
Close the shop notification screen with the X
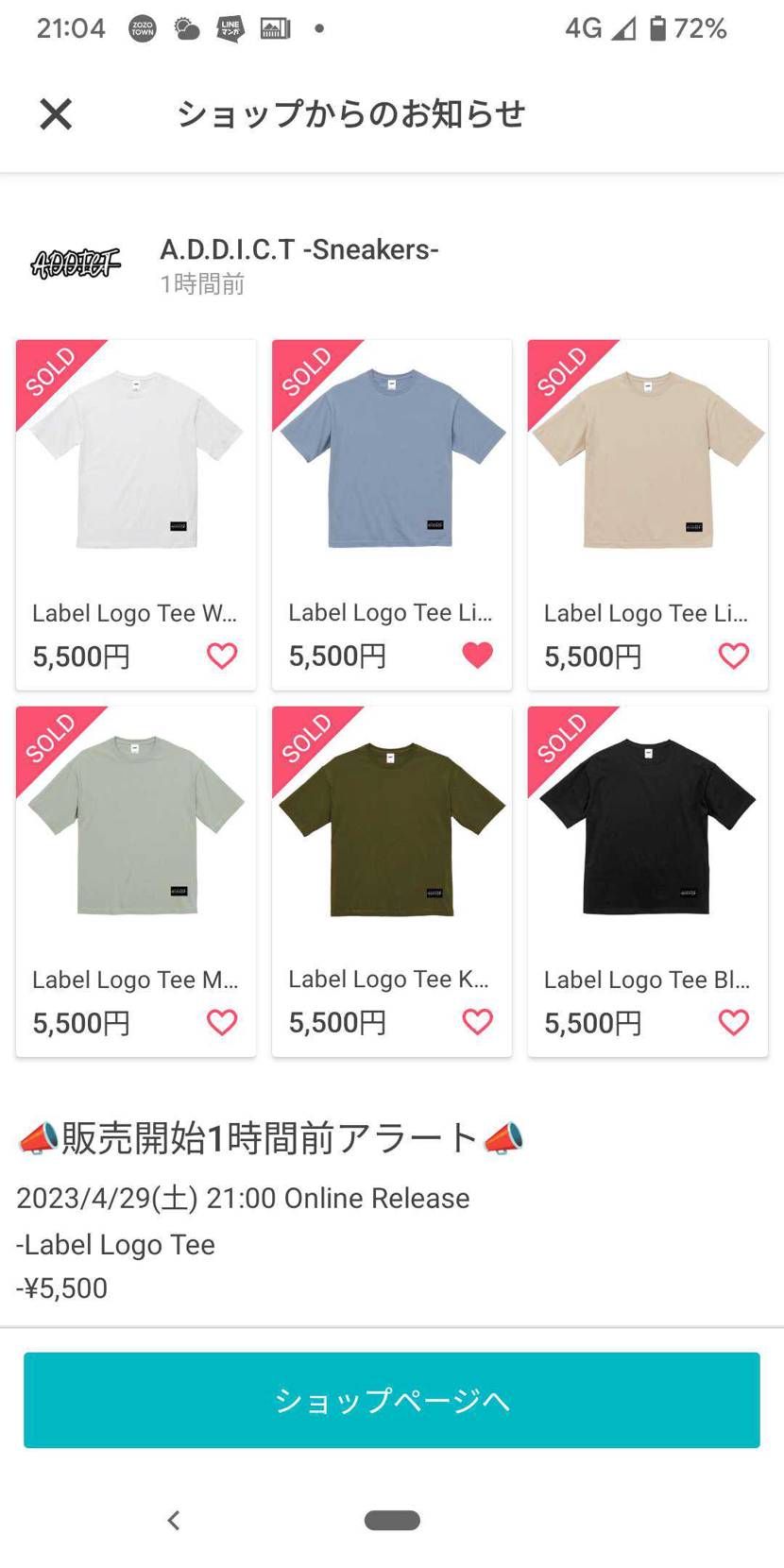pyautogui.click(x=55, y=112)
